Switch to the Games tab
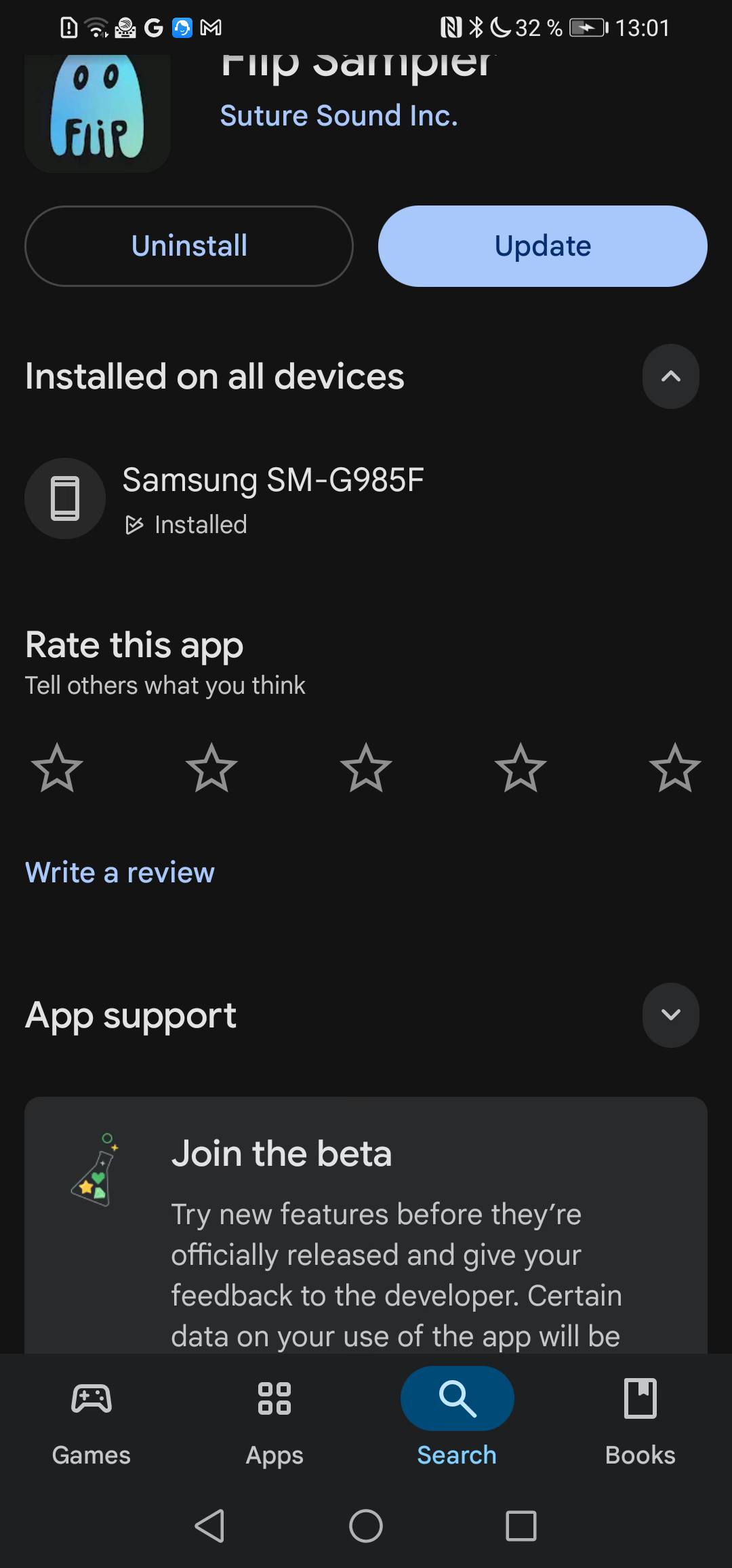Viewport: 732px width, 1568px height. (x=91, y=1417)
